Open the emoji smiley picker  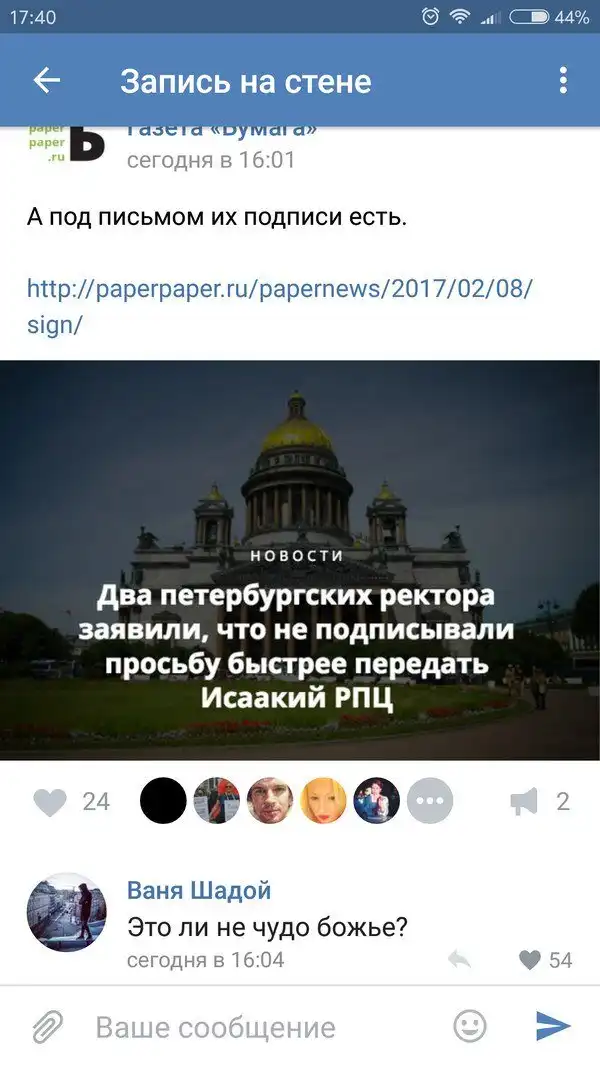pos(470,1026)
